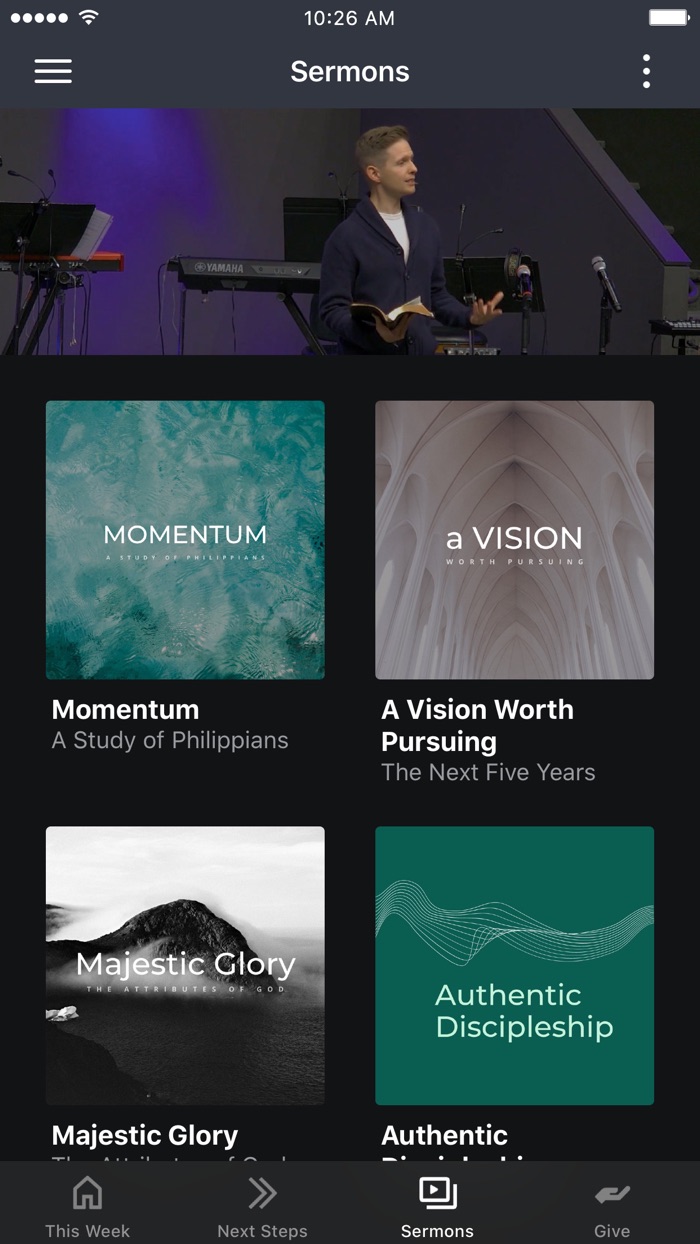Open A Vision Worth Pursuing series
Viewport: 700px width, 1244px height.
pos(514,540)
